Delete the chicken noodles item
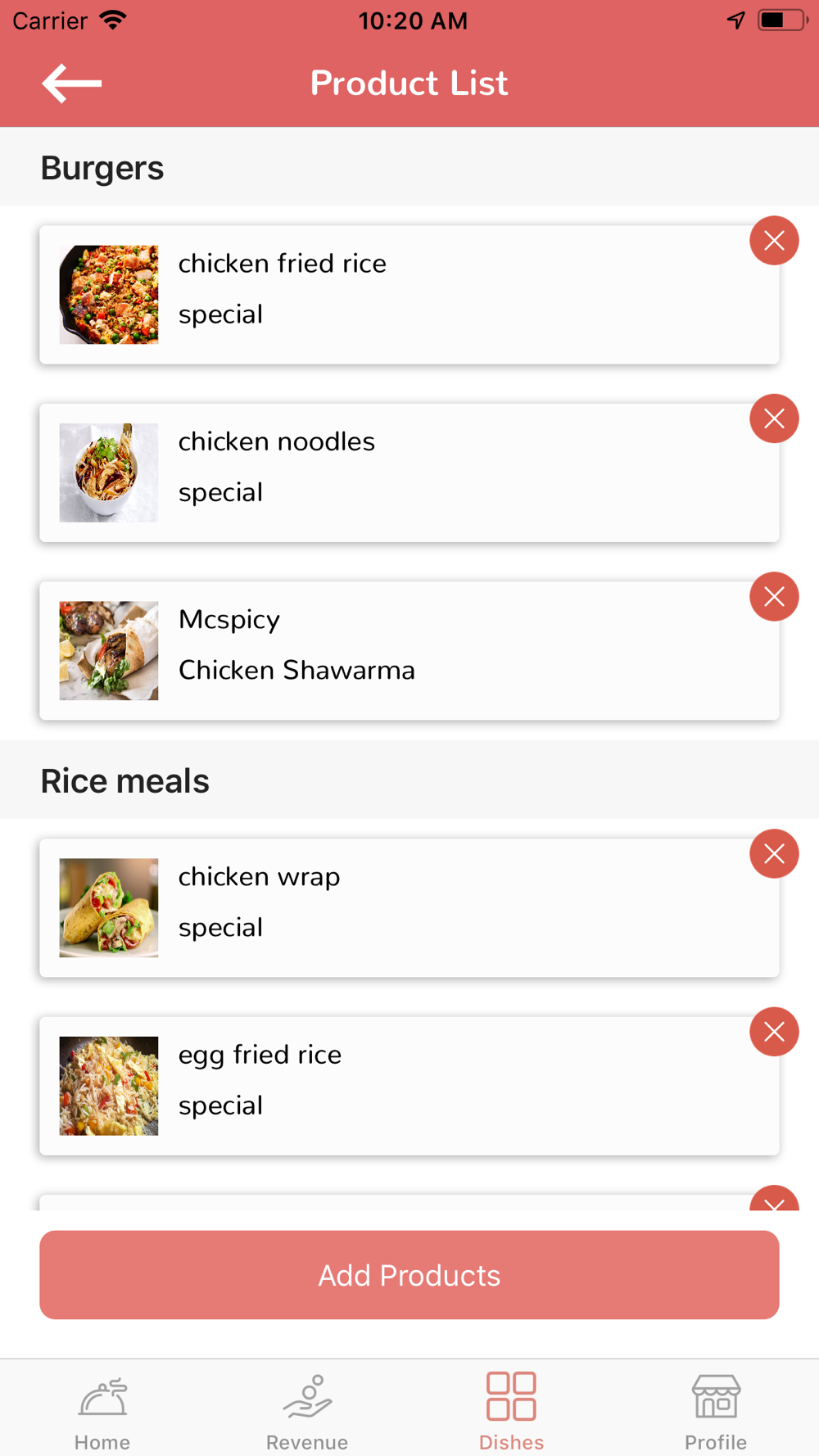 (774, 418)
